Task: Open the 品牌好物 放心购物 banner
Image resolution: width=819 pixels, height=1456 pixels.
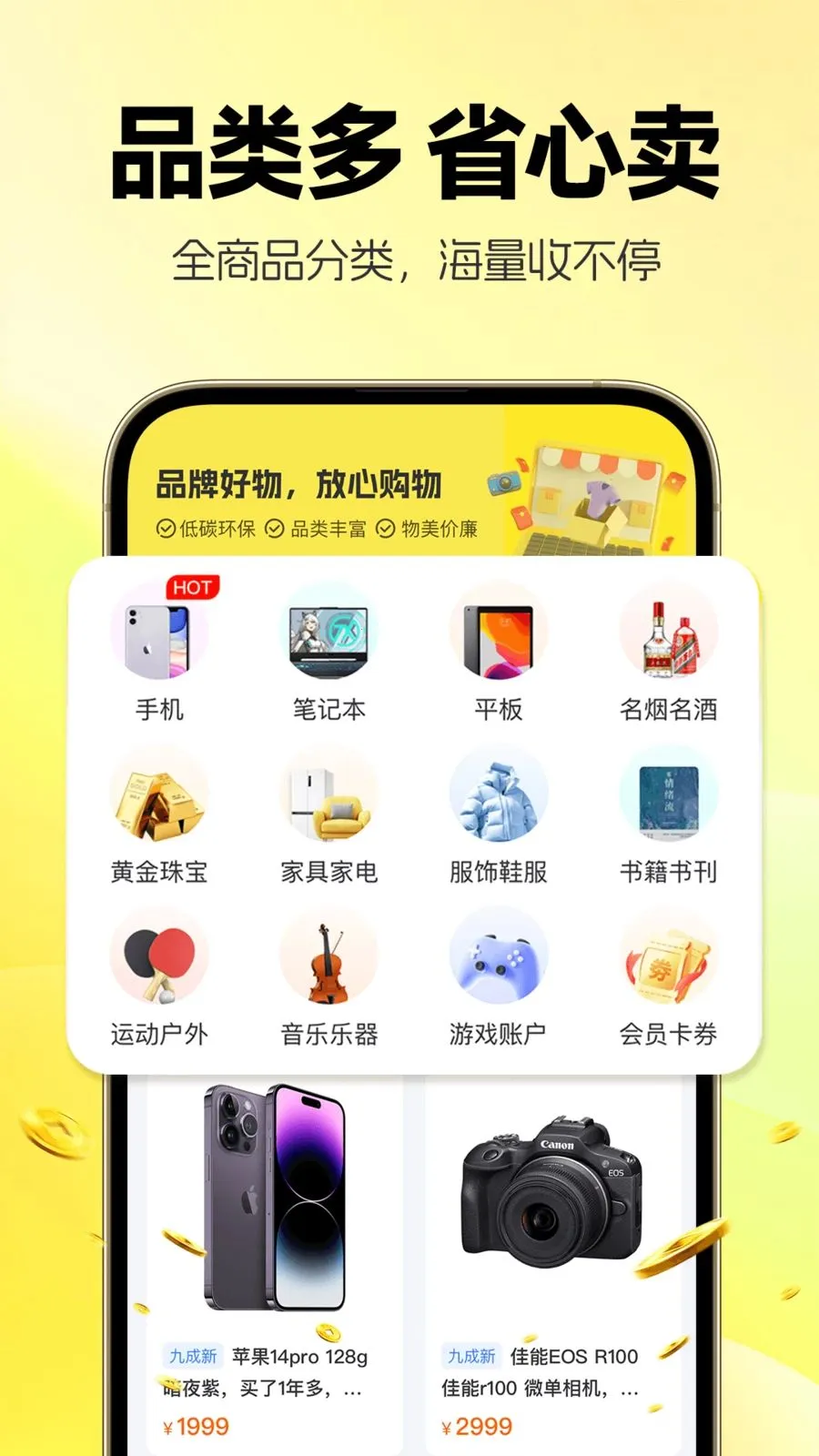Action: [x=298, y=486]
